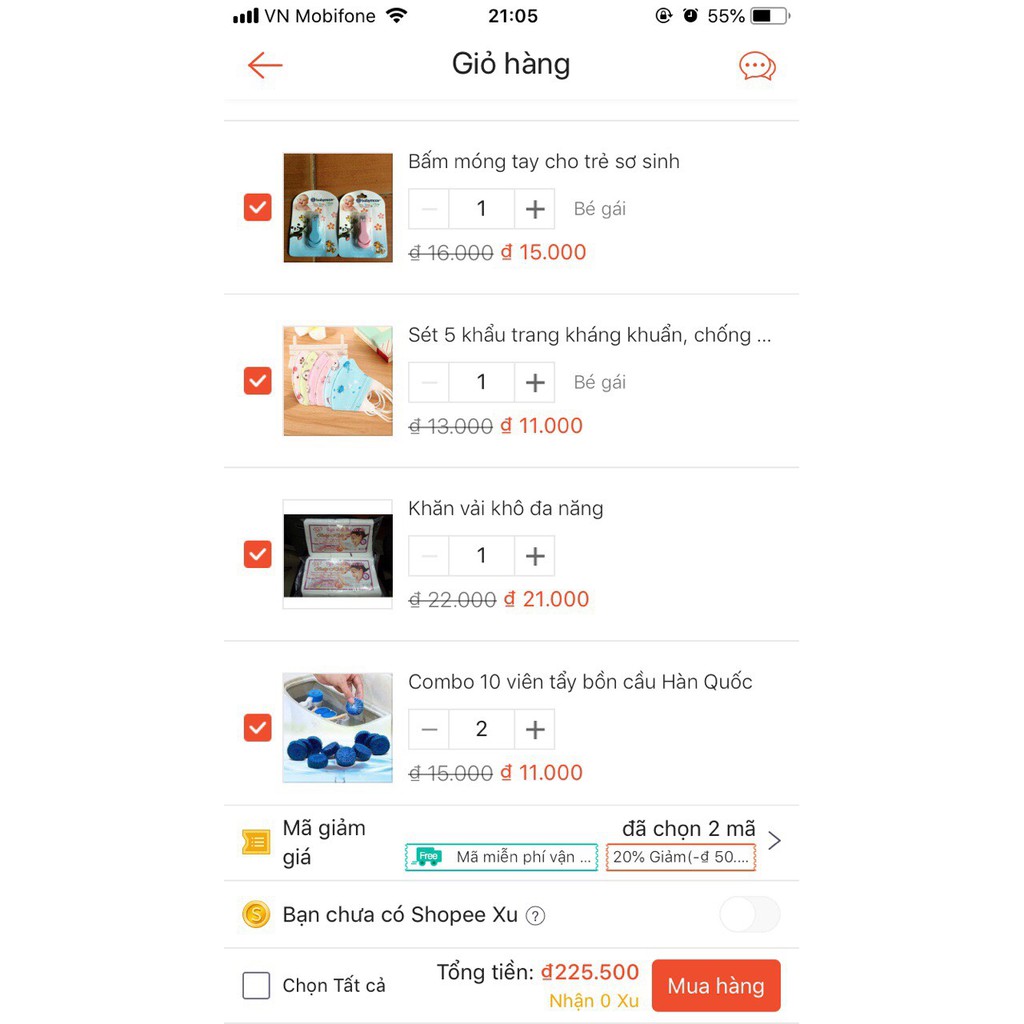Uncheck Khăn vải khô đa năng
Screen dimensions: 1024x1024
click(258, 554)
